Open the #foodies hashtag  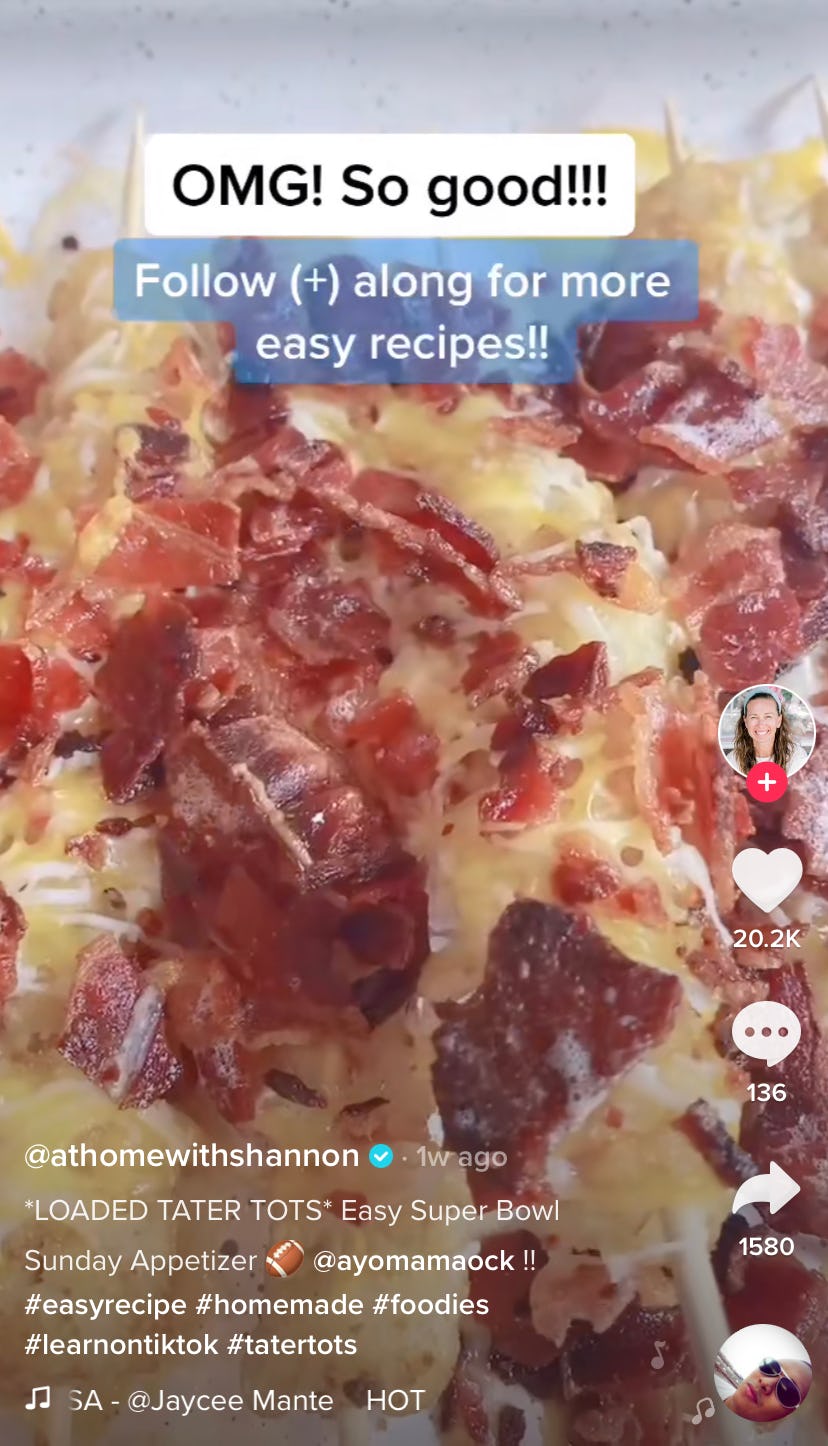427,1304
